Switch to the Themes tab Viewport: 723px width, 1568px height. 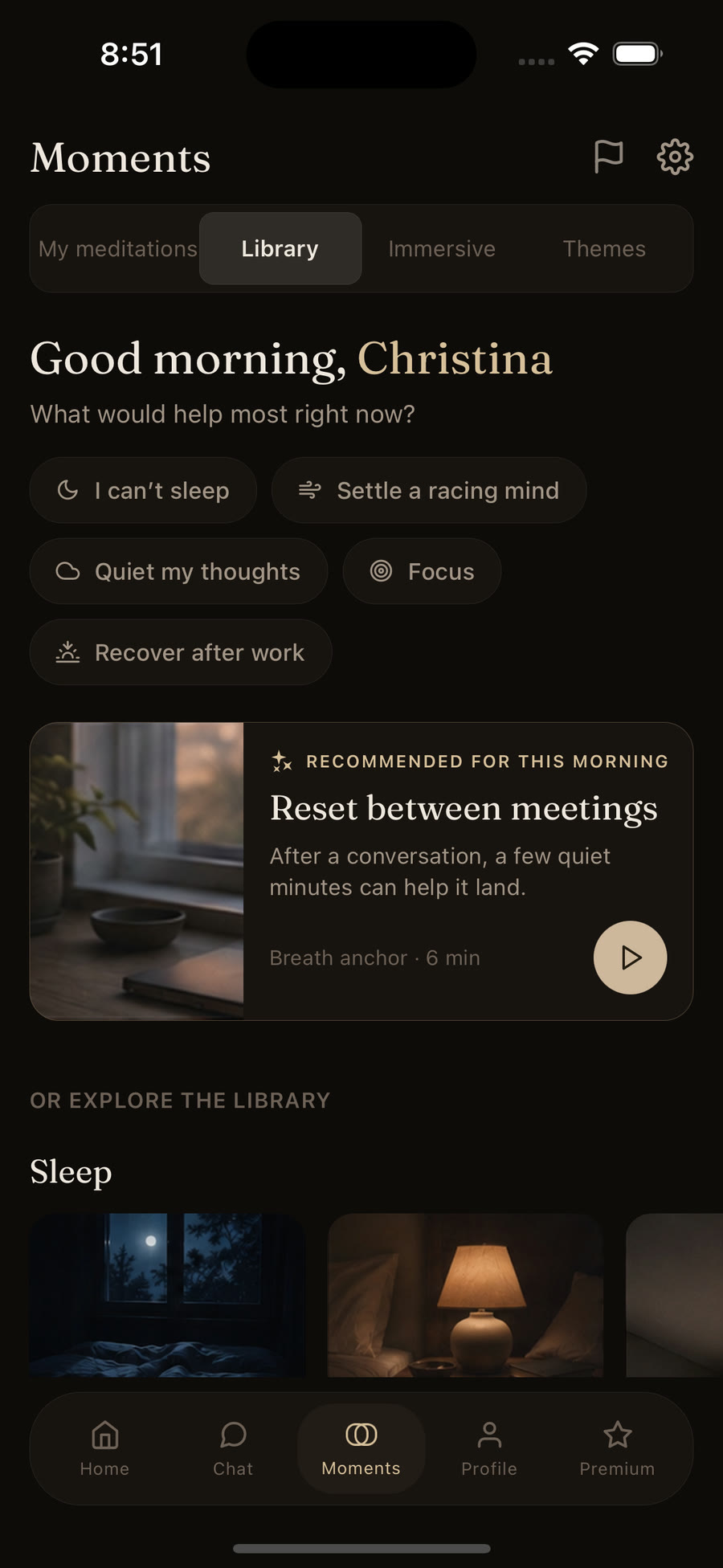[604, 249]
